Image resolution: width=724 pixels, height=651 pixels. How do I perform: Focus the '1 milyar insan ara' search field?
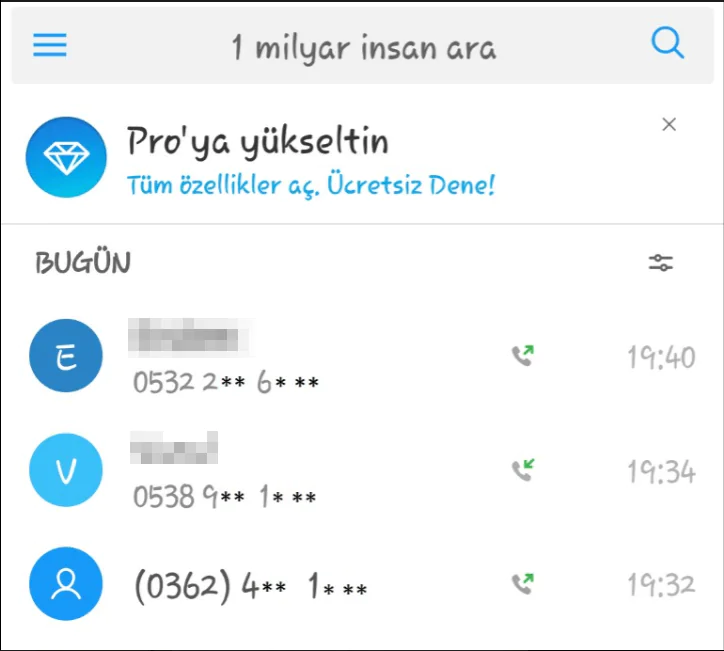click(363, 47)
